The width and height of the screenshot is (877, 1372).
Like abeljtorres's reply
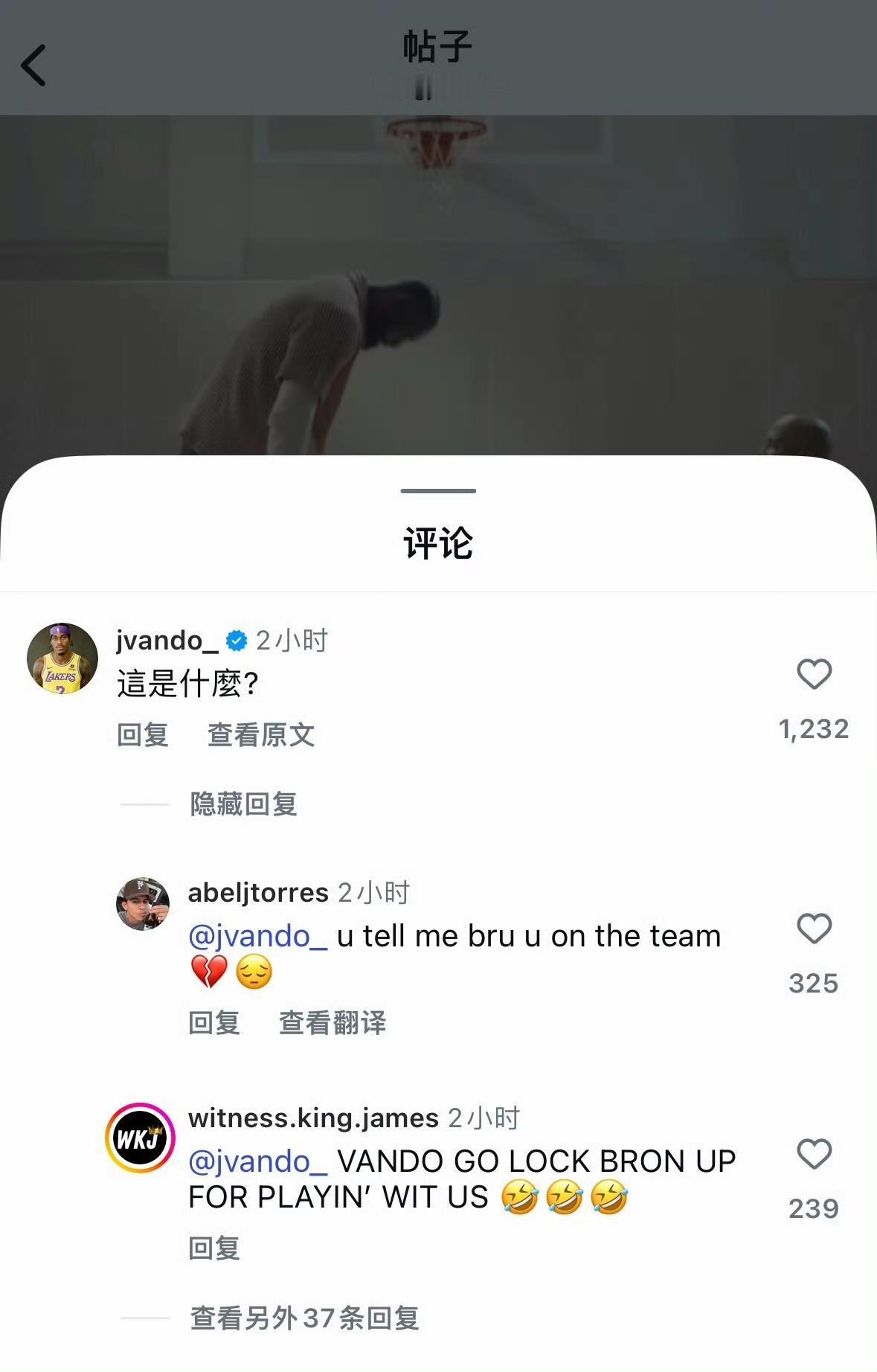coord(814,929)
